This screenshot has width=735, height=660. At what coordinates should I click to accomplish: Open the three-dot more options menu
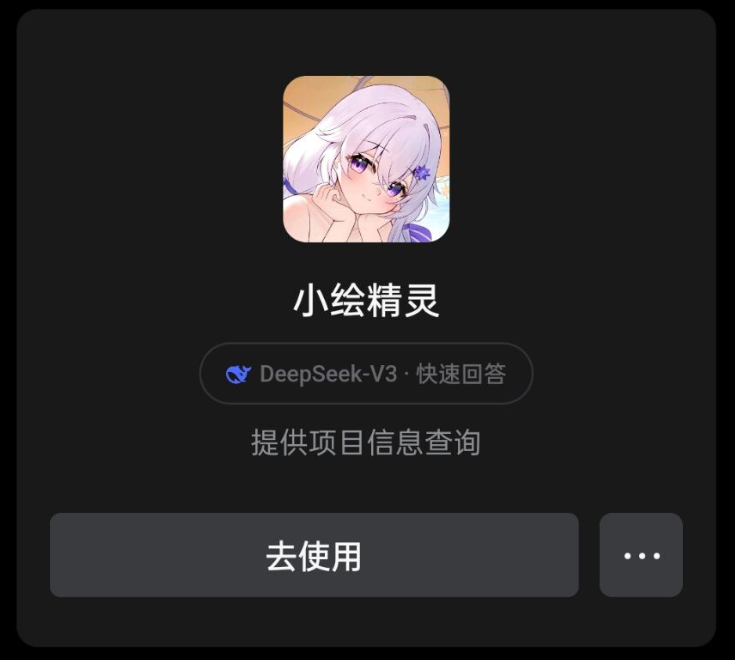coord(641,555)
